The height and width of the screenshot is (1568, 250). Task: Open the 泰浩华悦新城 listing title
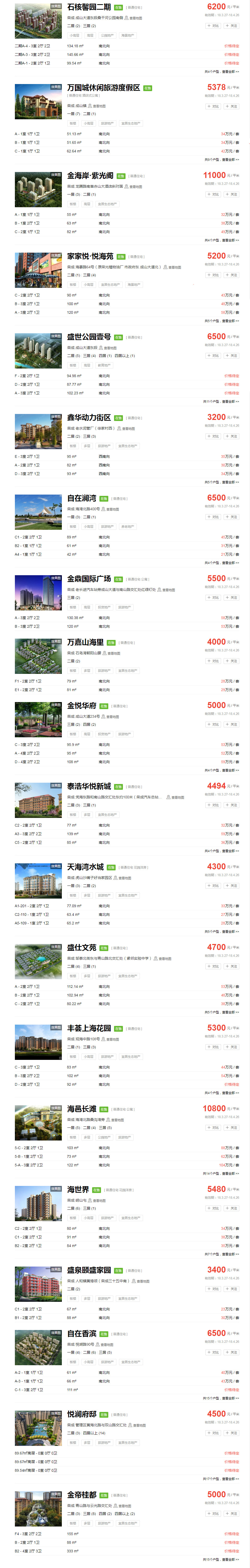[89, 786]
